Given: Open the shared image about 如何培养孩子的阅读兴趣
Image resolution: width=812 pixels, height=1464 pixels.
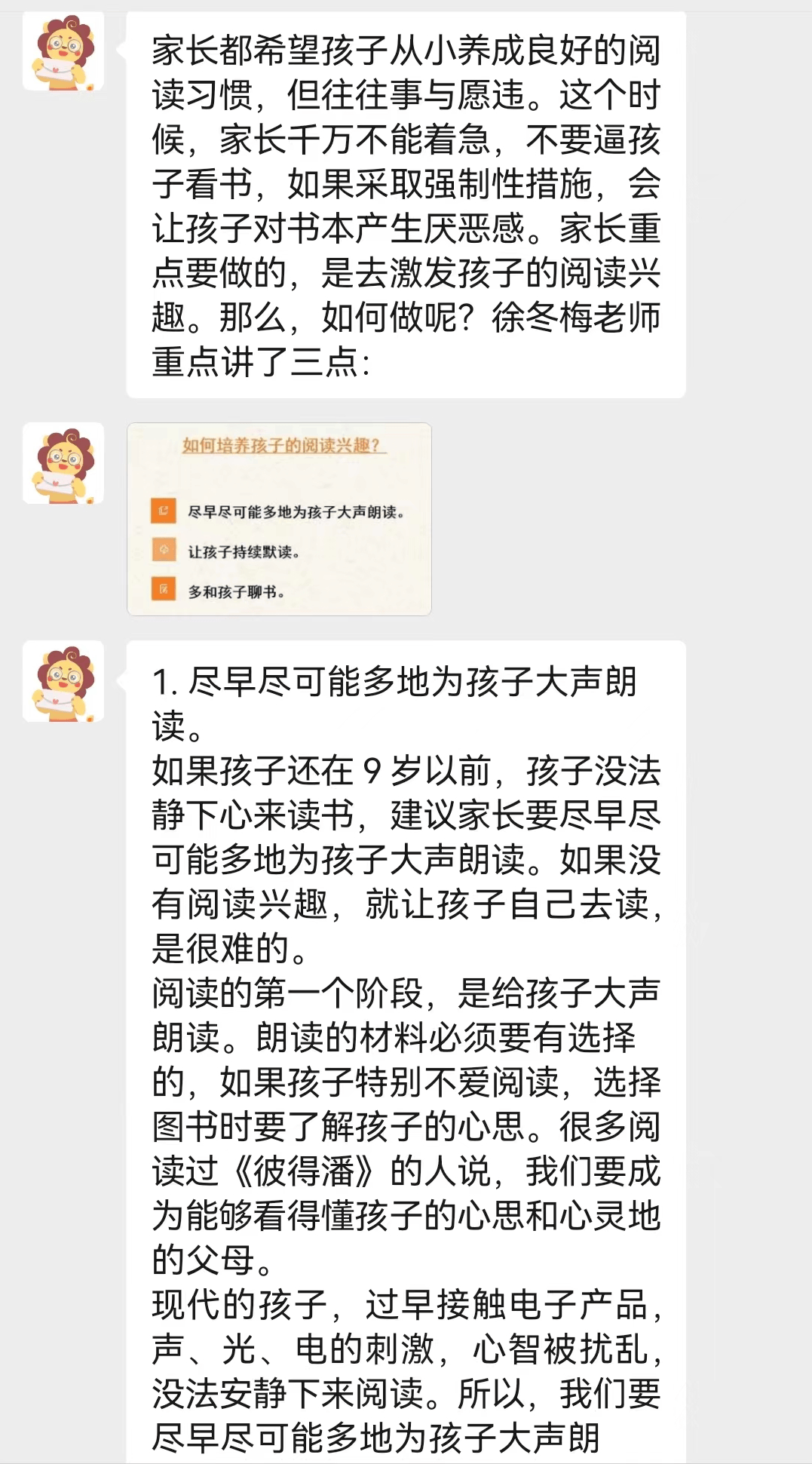Looking at the screenshot, I should pyautogui.click(x=279, y=519).
